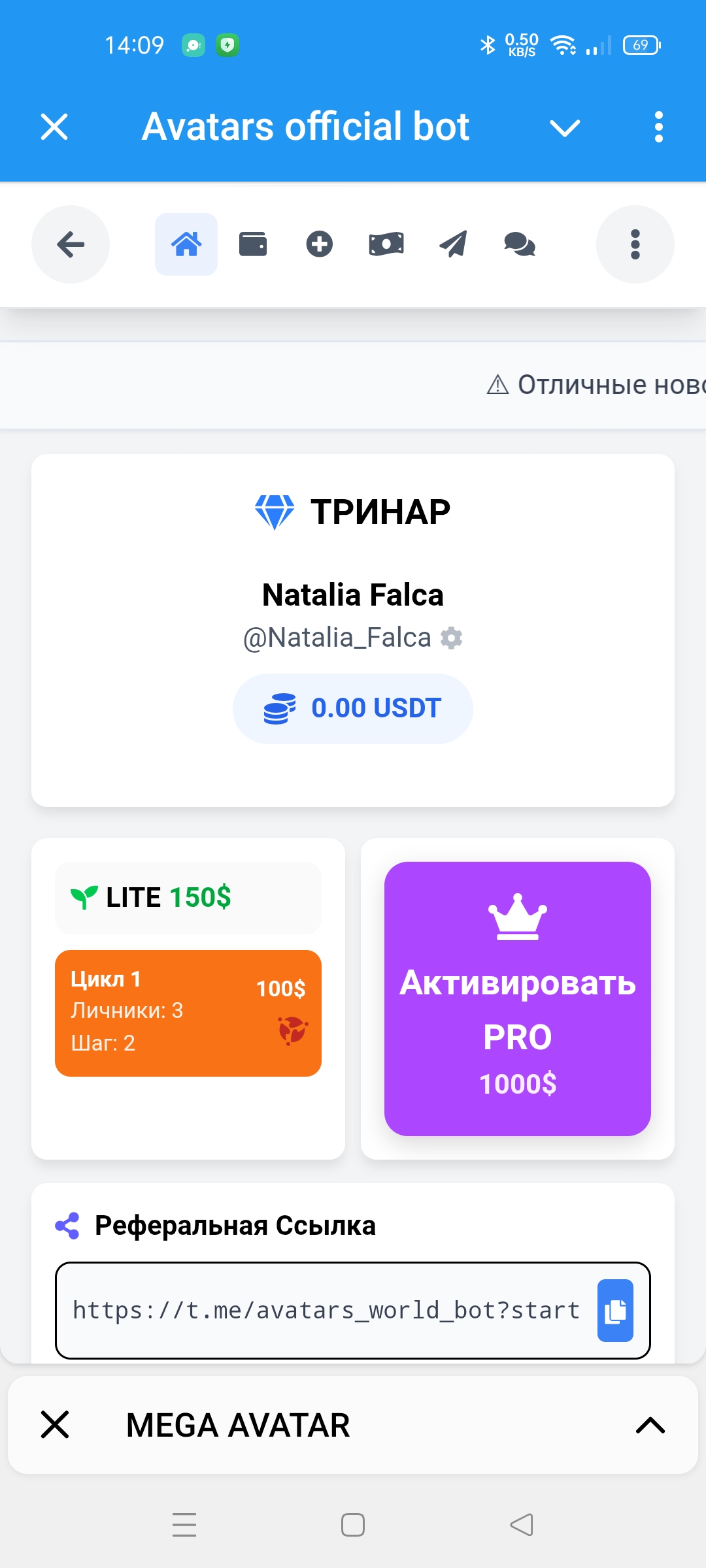Open the chat bubbles tab
Viewport: 706px width, 1568px height.
[520, 244]
